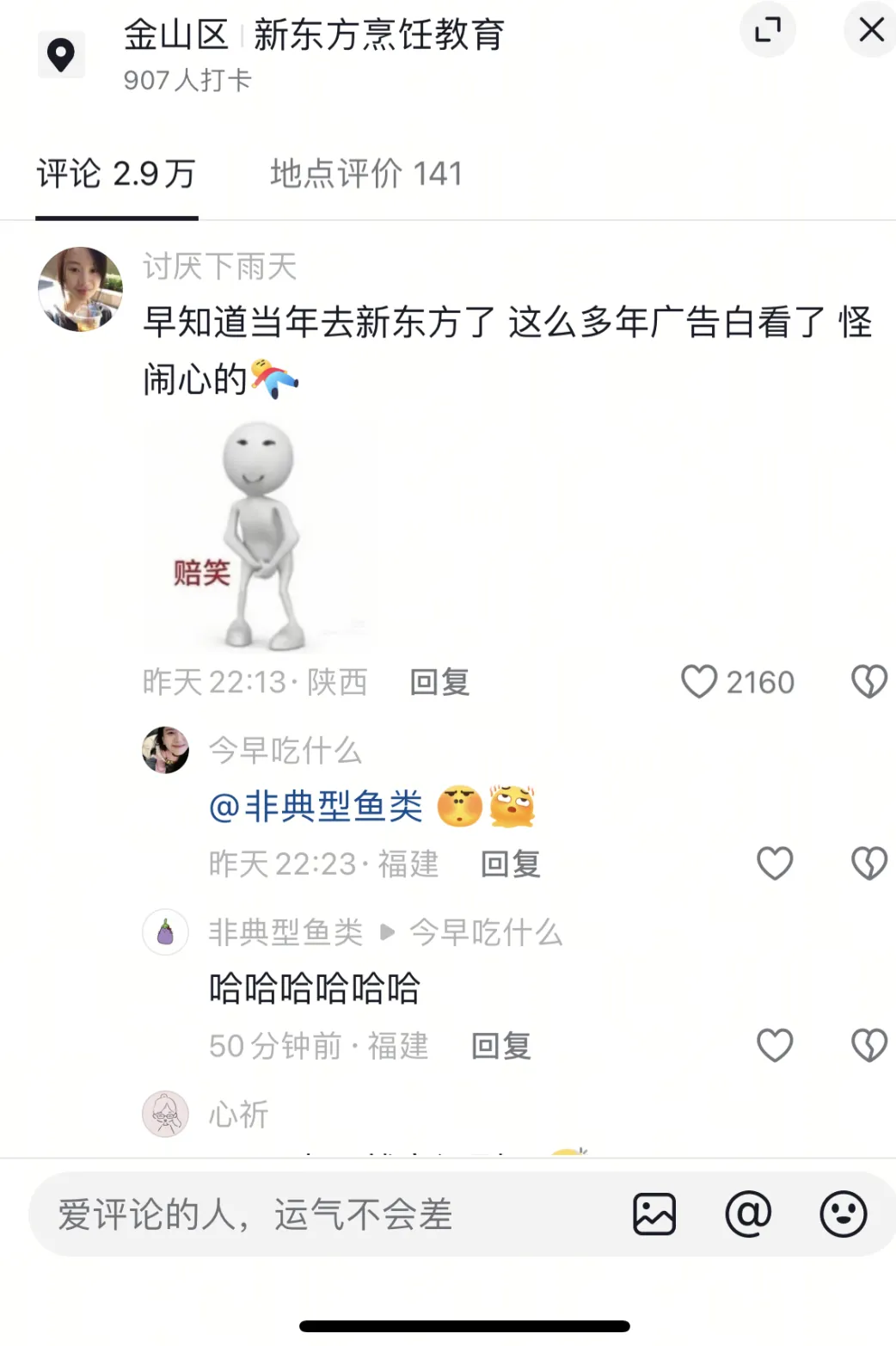This screenshot has height=1346, width=896.
Task: Expand comments to full screen
Action: [767, 30]
